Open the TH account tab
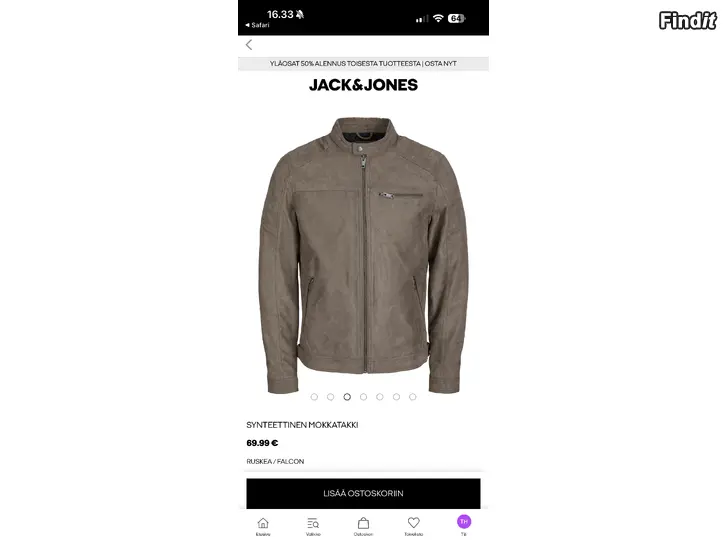 click(463, 523)
